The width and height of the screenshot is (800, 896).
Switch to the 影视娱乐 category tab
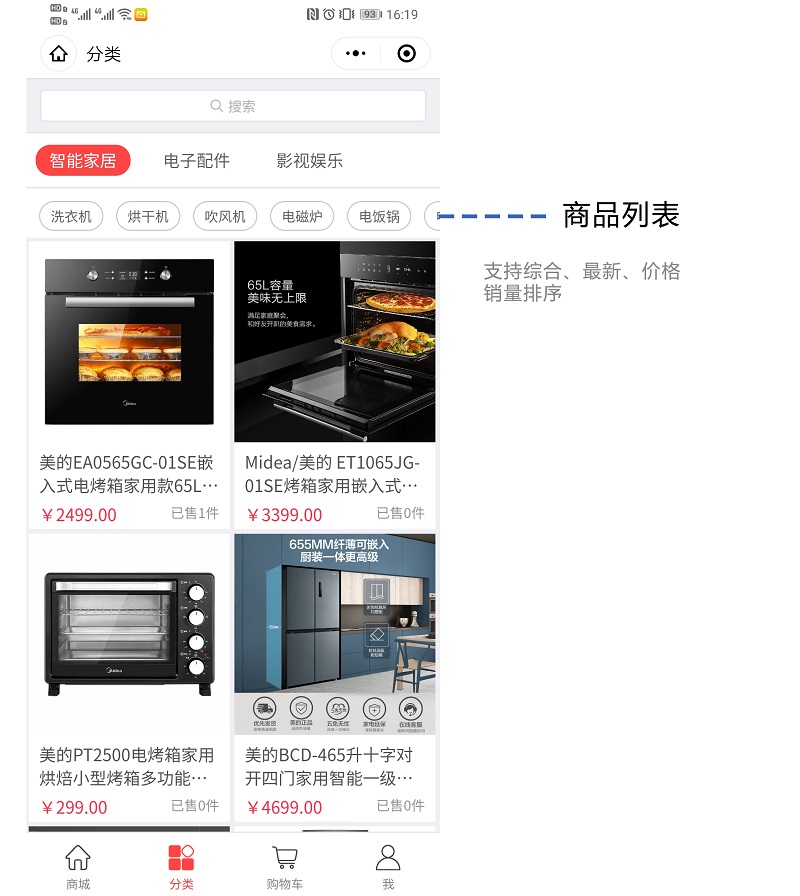310,160
